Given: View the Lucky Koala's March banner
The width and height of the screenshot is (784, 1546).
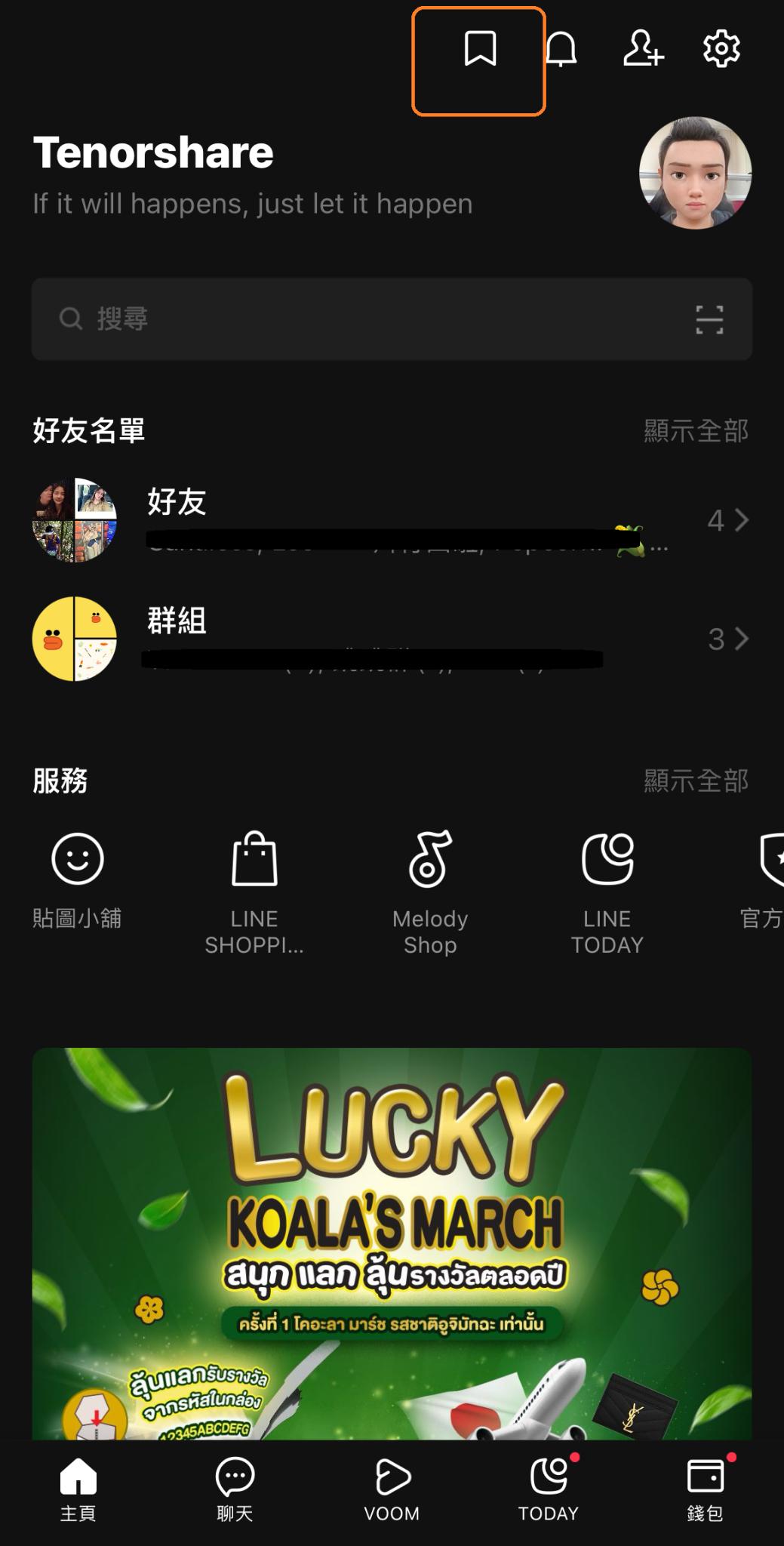Looking at the screenshot, I should click(x=392, y=1243).
